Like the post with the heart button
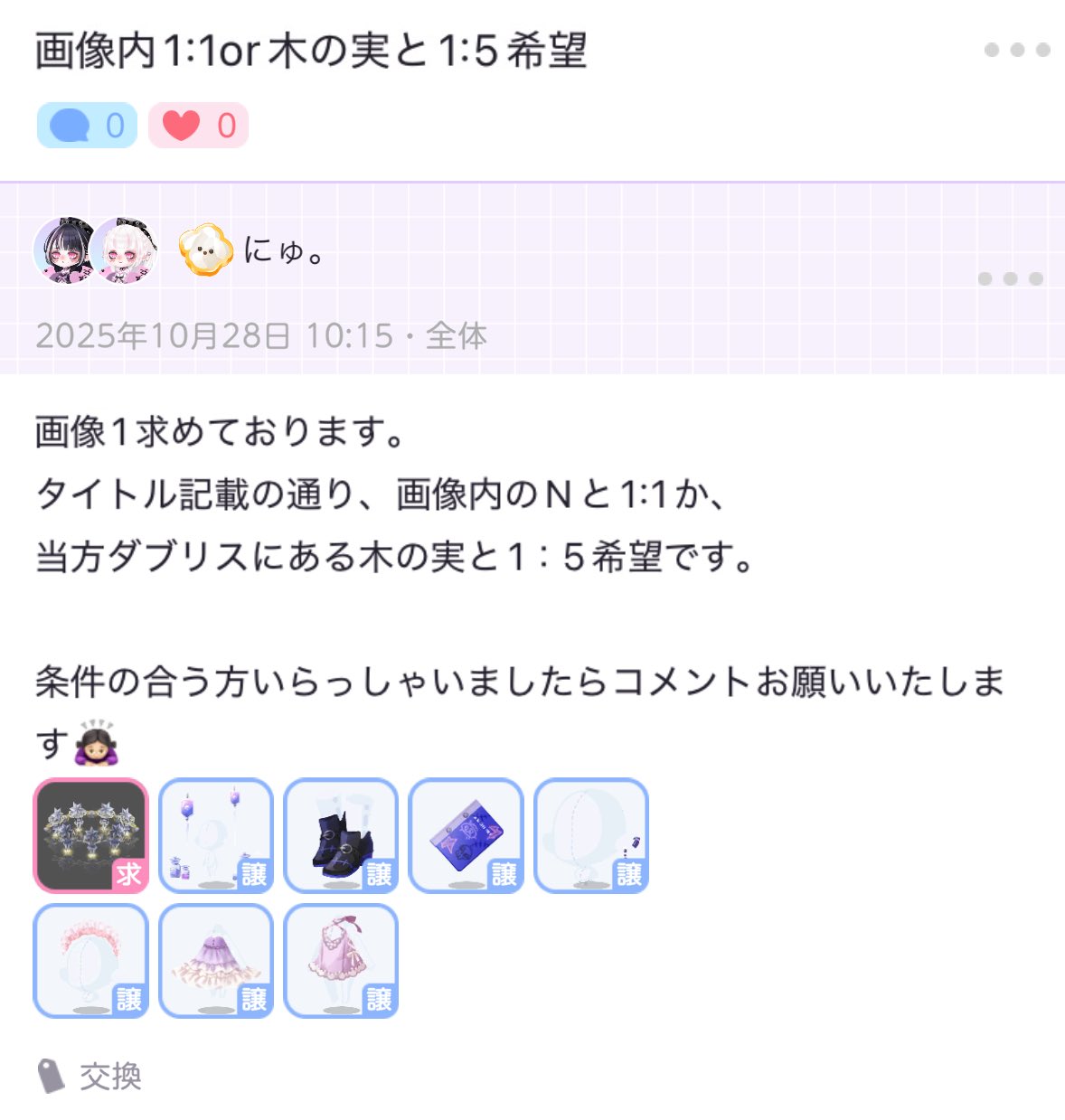The width and height of the screenshot is (1065, 1120). [x=198, y=125]
